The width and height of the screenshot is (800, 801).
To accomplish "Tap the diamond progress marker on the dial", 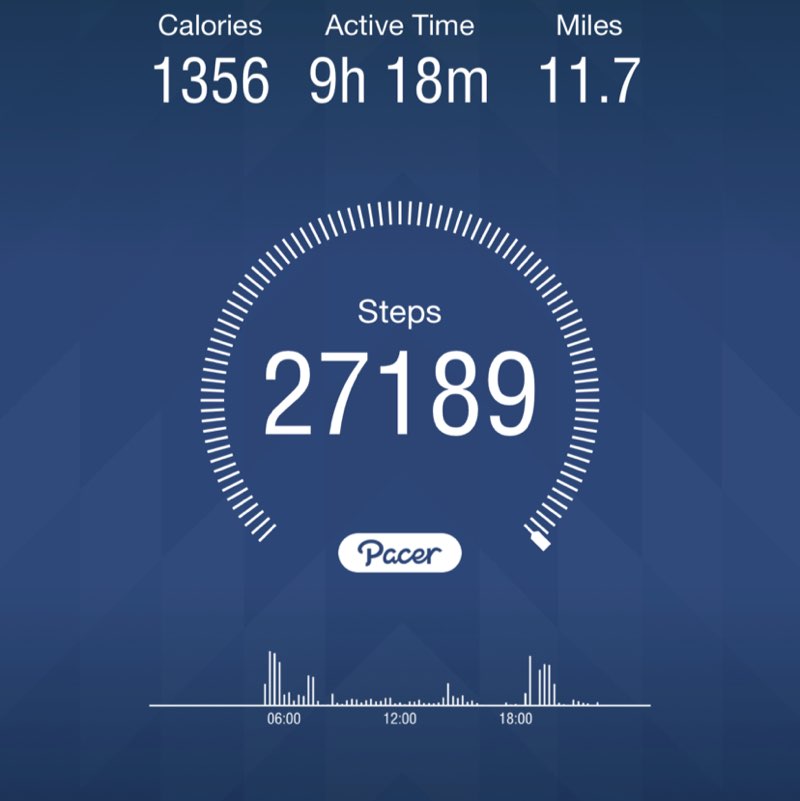I will [540, 541].
